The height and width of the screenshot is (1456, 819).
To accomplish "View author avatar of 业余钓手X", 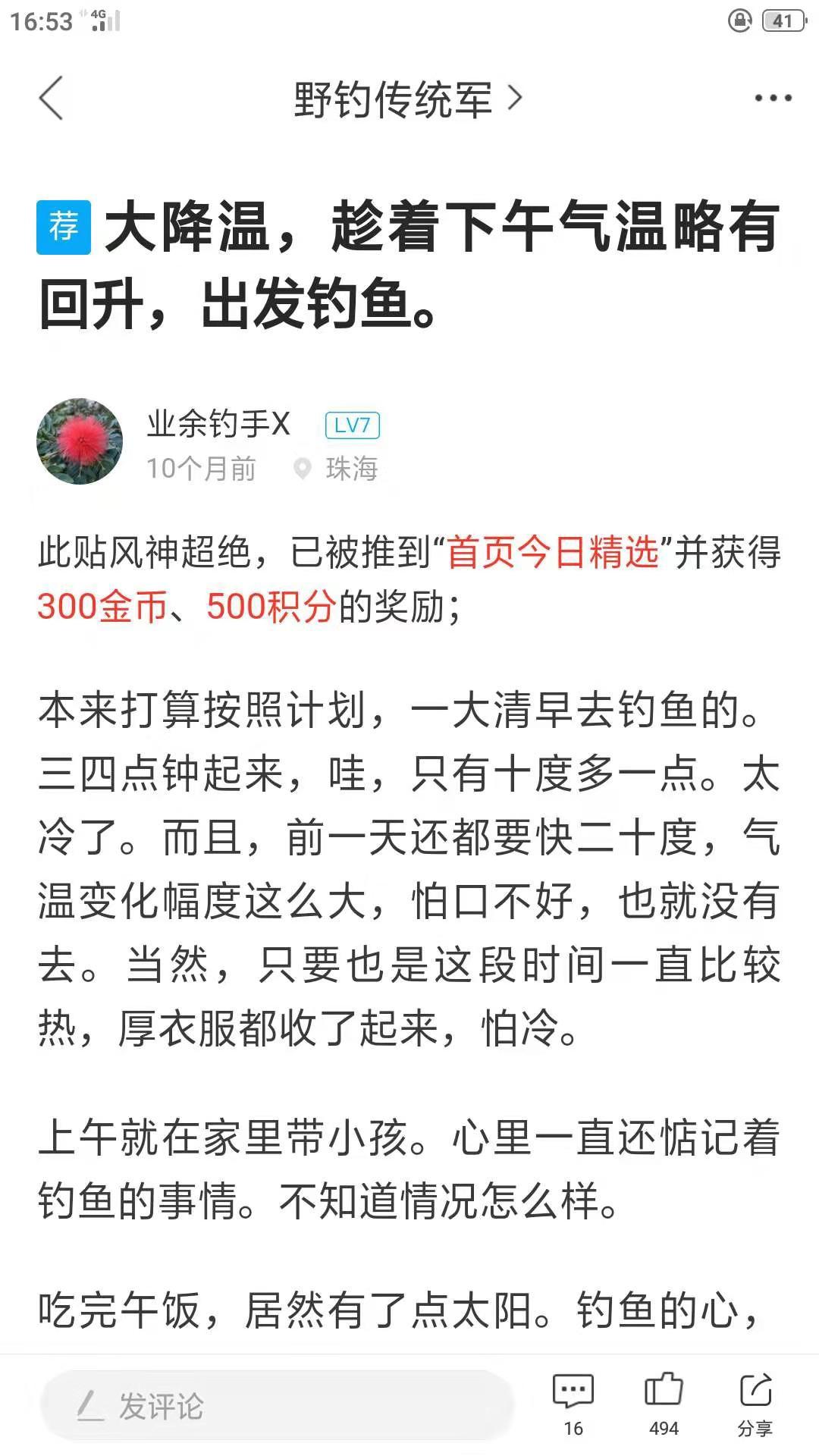I will 80,441.
